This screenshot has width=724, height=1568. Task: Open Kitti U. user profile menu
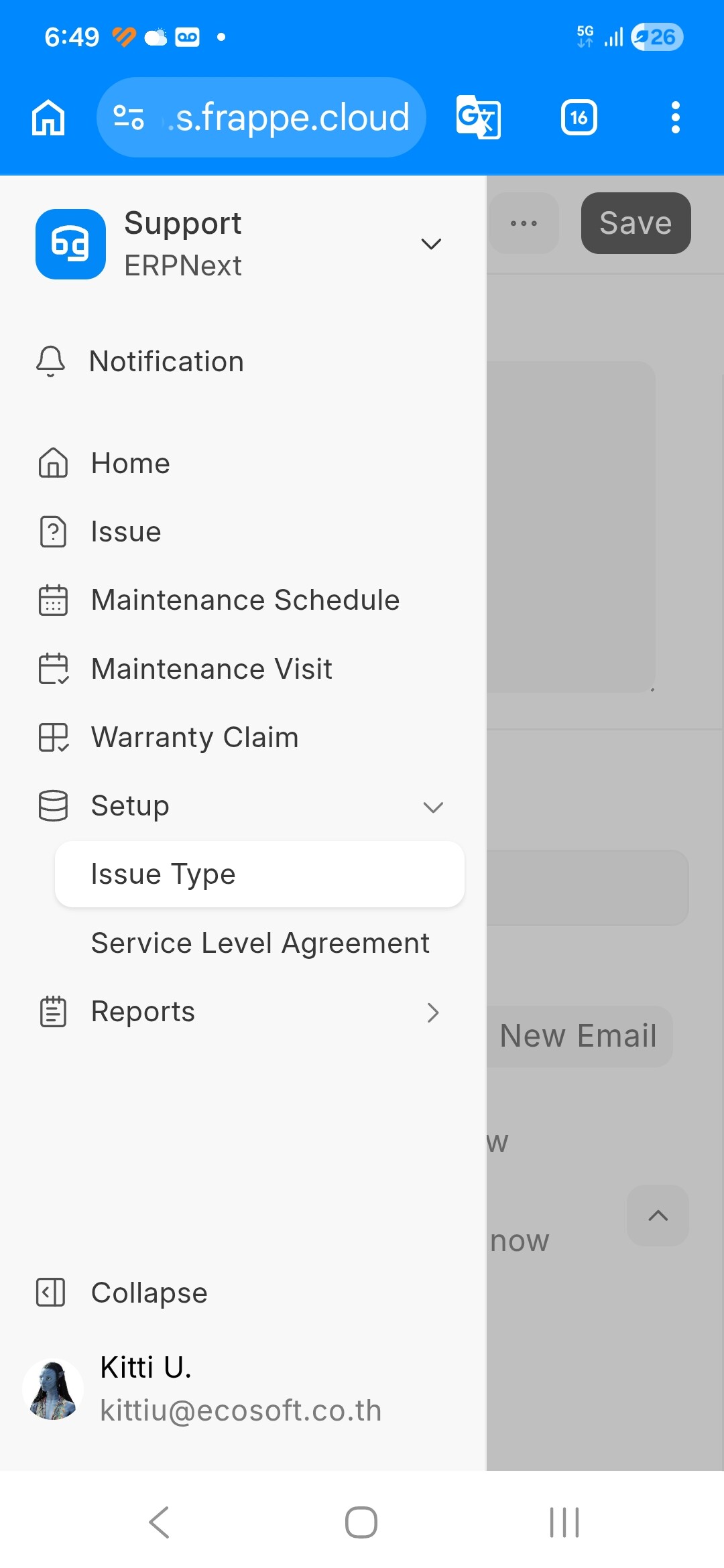click(x=201, y=1388)
